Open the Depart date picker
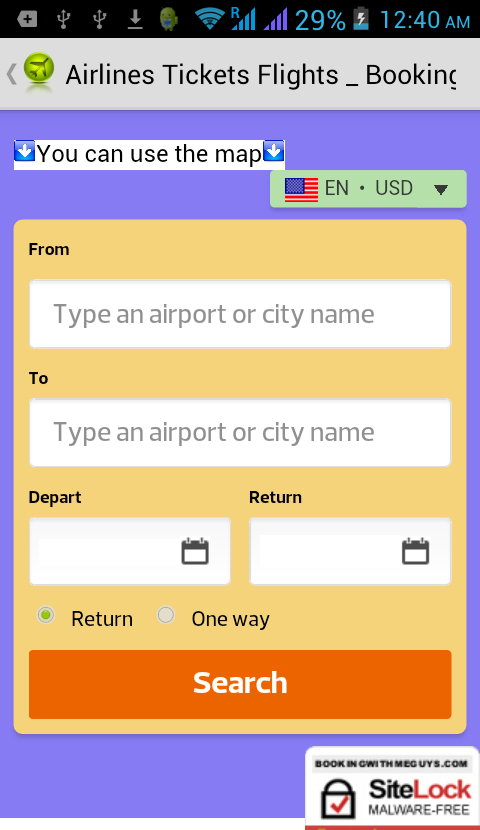Viewport: 480px width, 830px height. click(x=130, y=551)
